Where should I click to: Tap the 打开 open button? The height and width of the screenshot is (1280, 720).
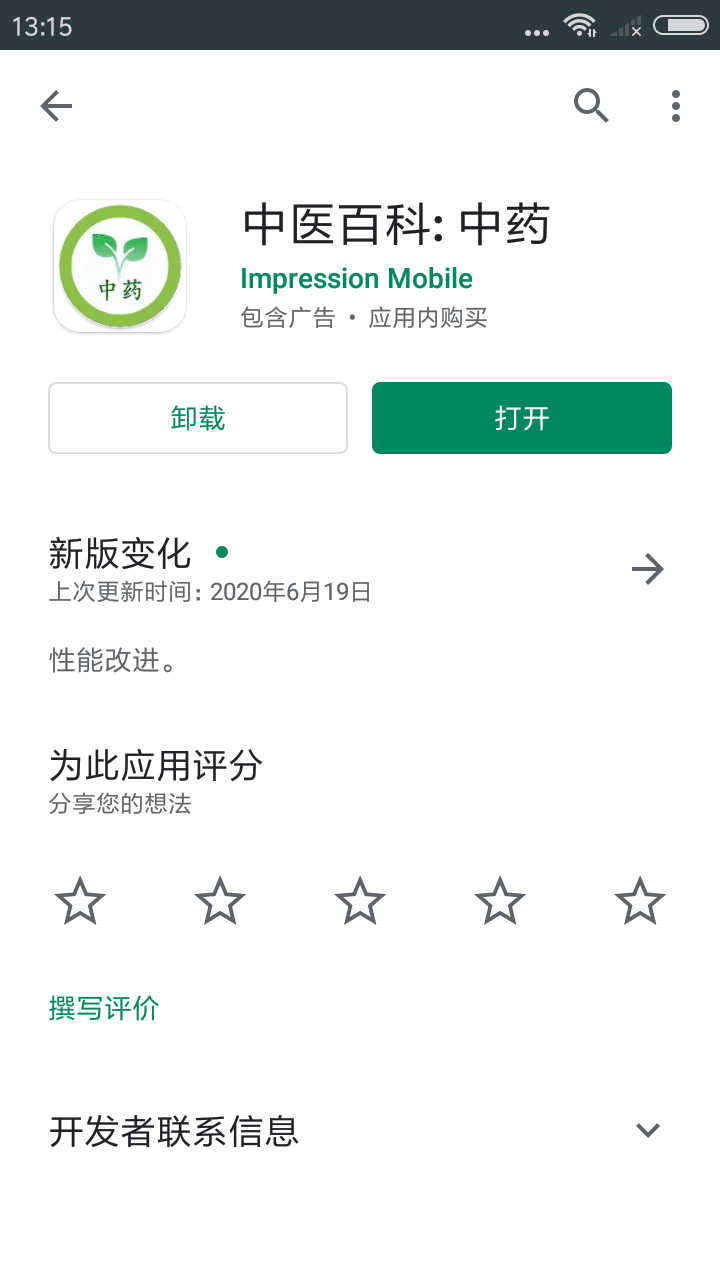(x=522, y=418)
